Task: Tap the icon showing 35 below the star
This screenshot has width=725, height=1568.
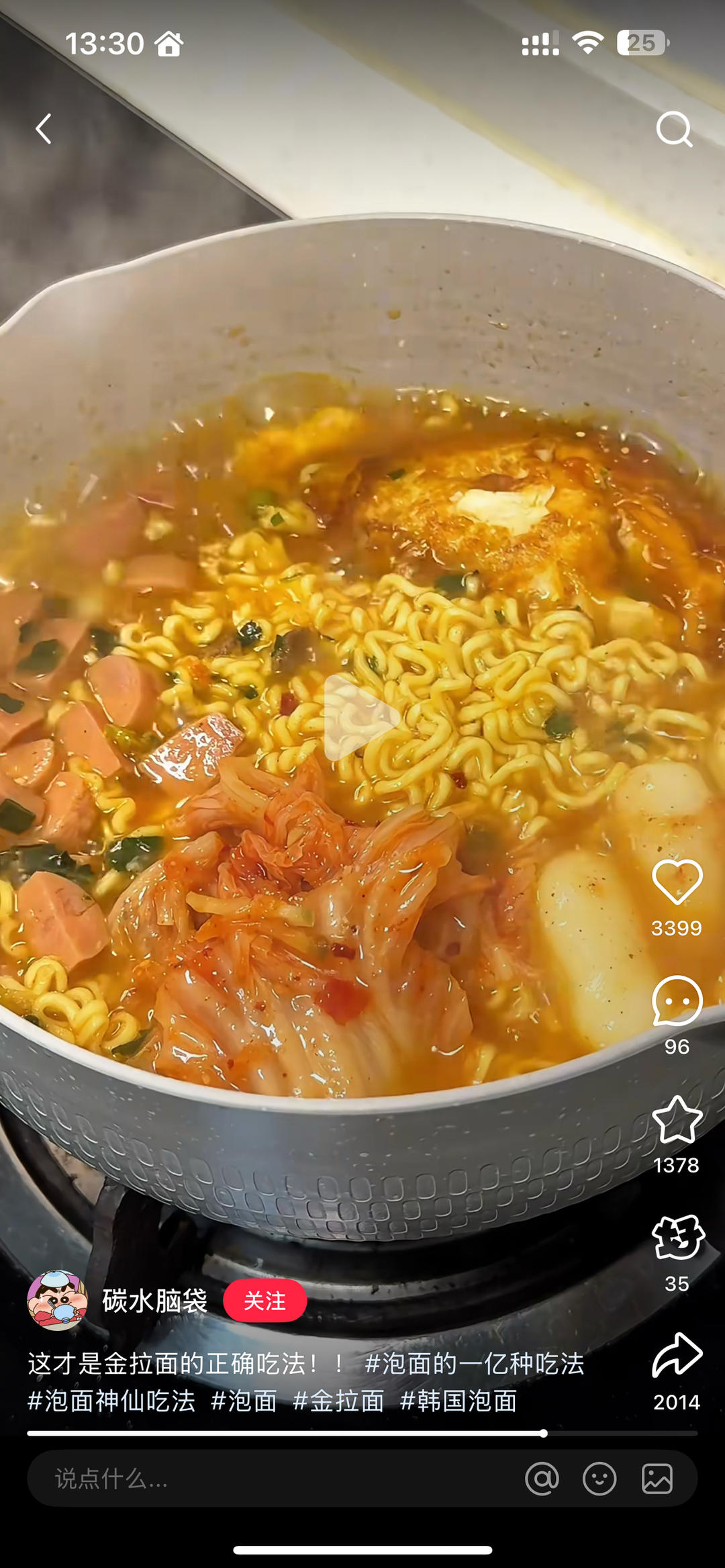Action: click(677, 1237)
